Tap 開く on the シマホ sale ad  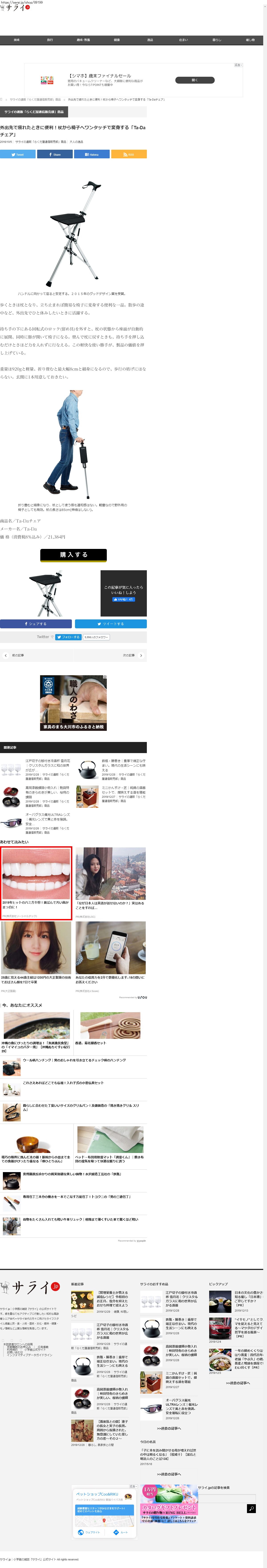pyautogui.click(x=194, y=80)
